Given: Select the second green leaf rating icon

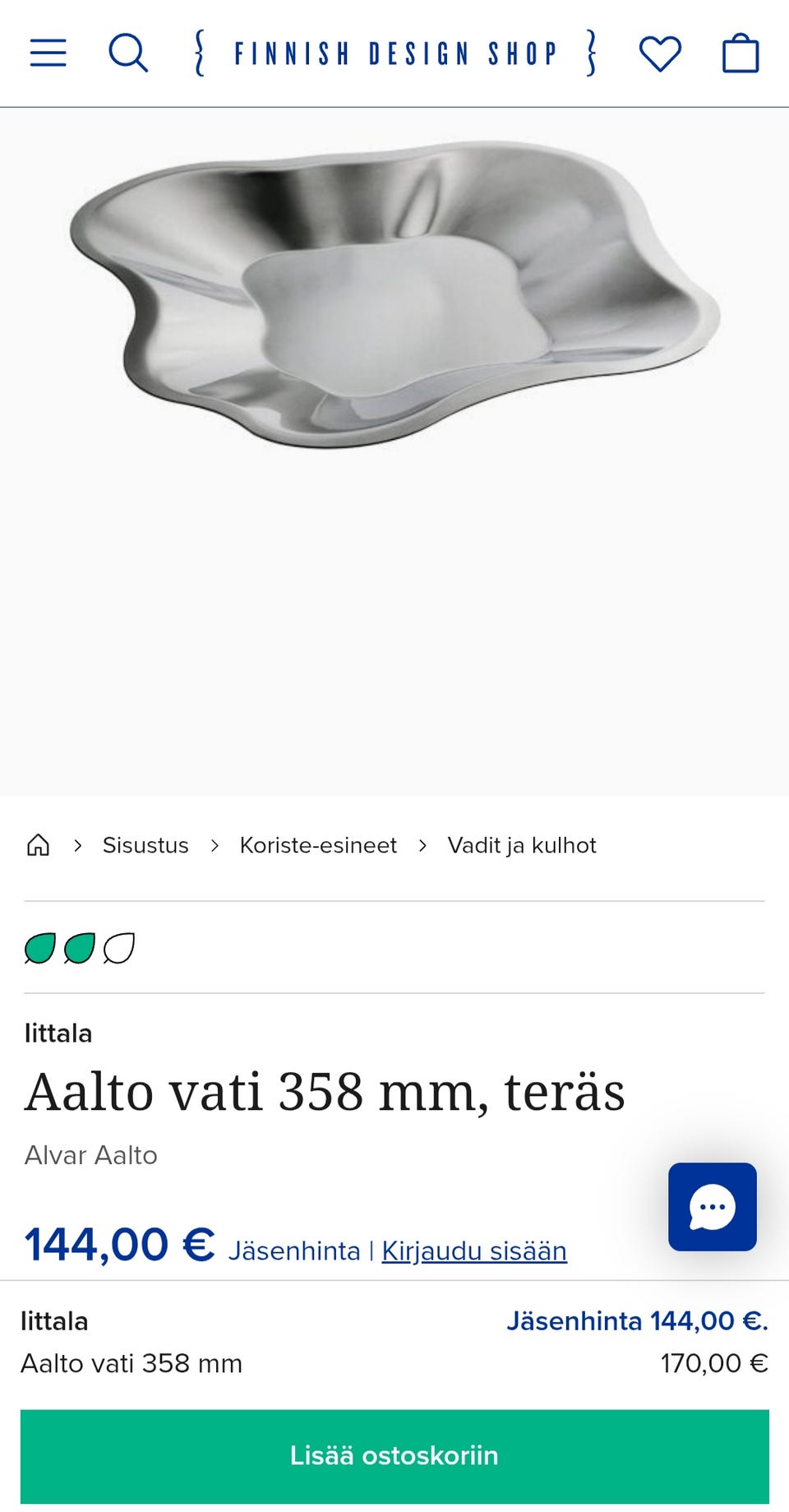Looking at the screenshot, I should point(79,948).
